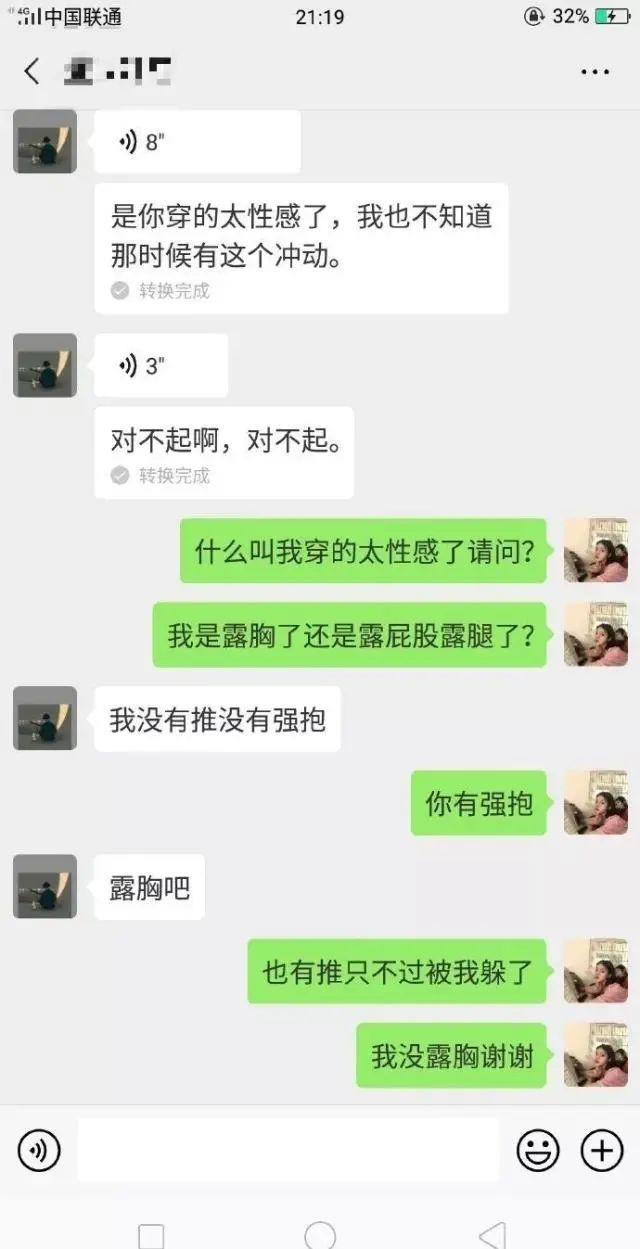
Task: Open my avatar beside 你有强抱
Action: (x=595, y=803)
